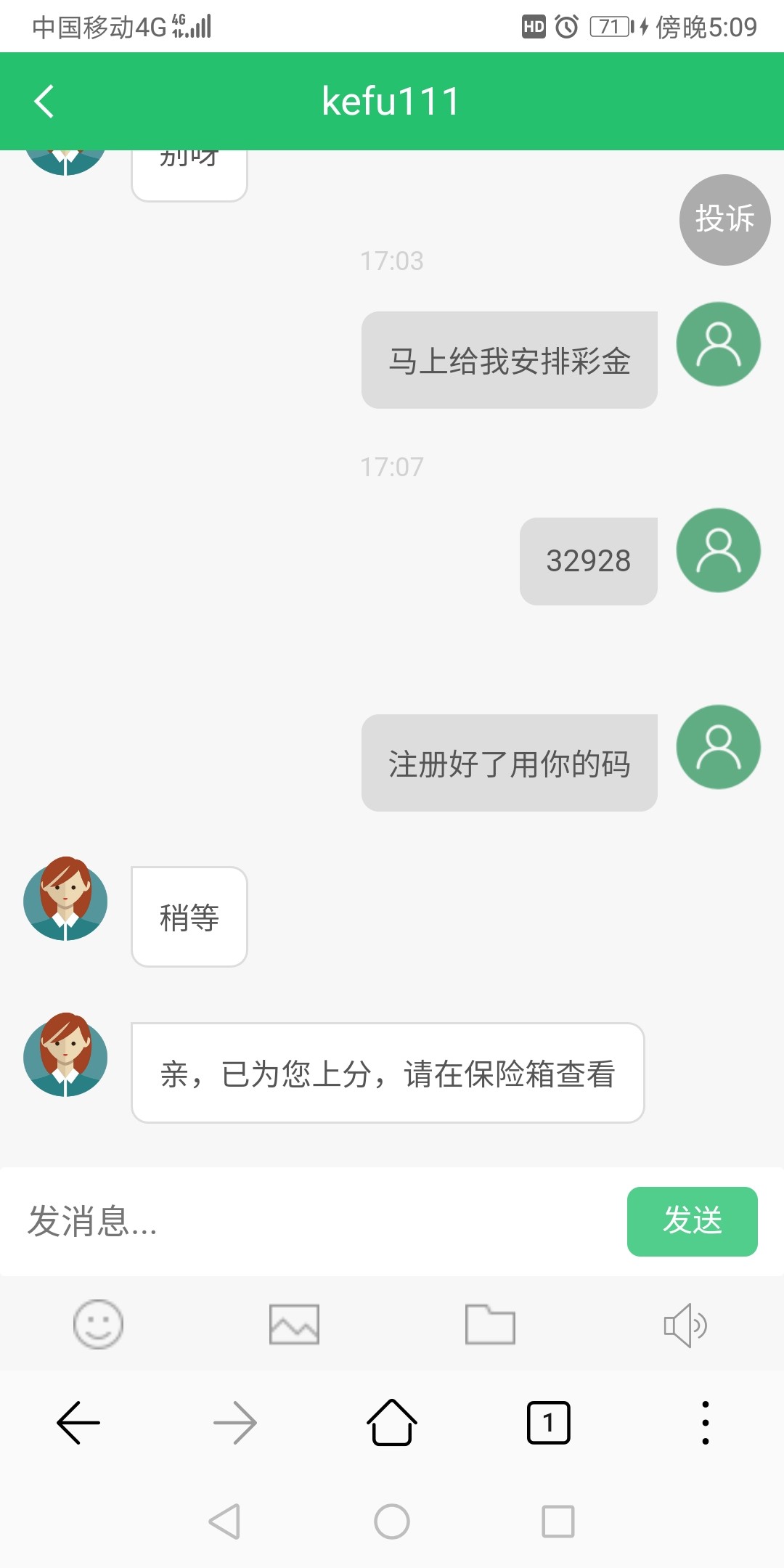This screenshot has height=1568, width=784.
Task: Attach a picture to the chat
Action: (294, 1324)
